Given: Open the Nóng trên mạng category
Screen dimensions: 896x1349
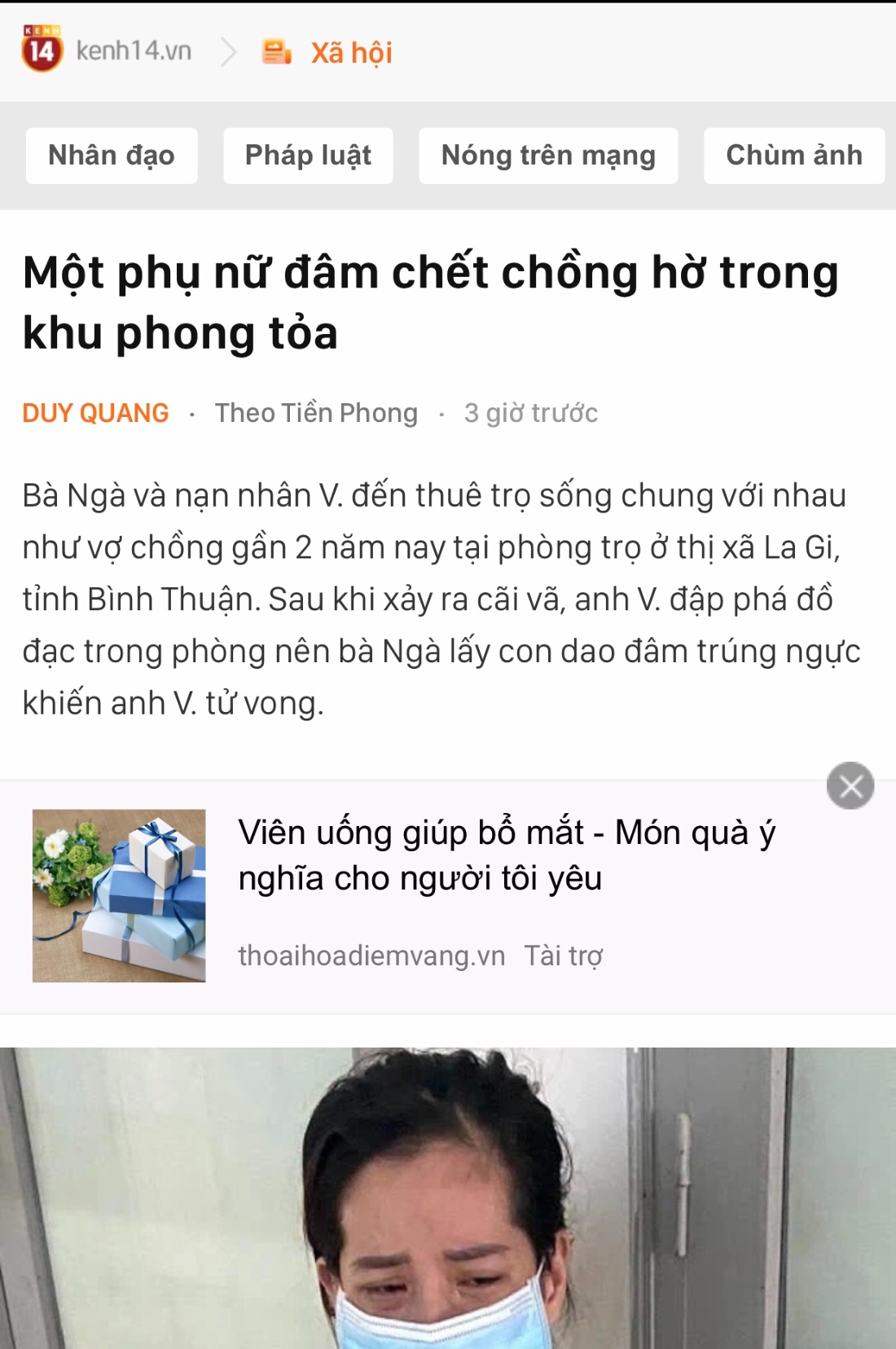Looking at the screenshot, I should pos(548,156).
